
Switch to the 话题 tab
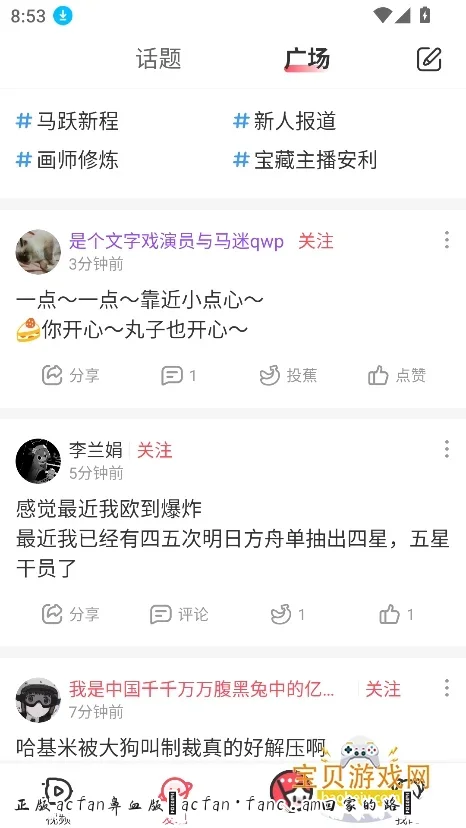tap(159, 59)
